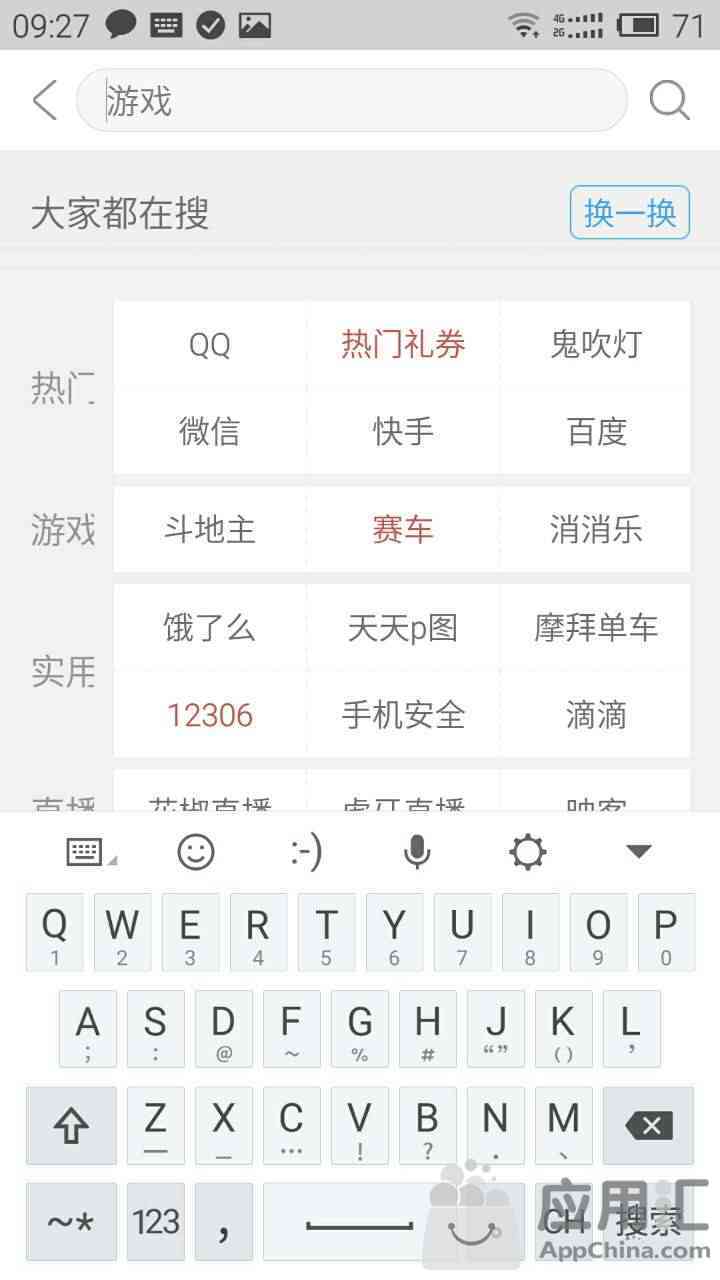Search for 消消乐
Screen dimensions: 720x1280
tap(596, 530)
